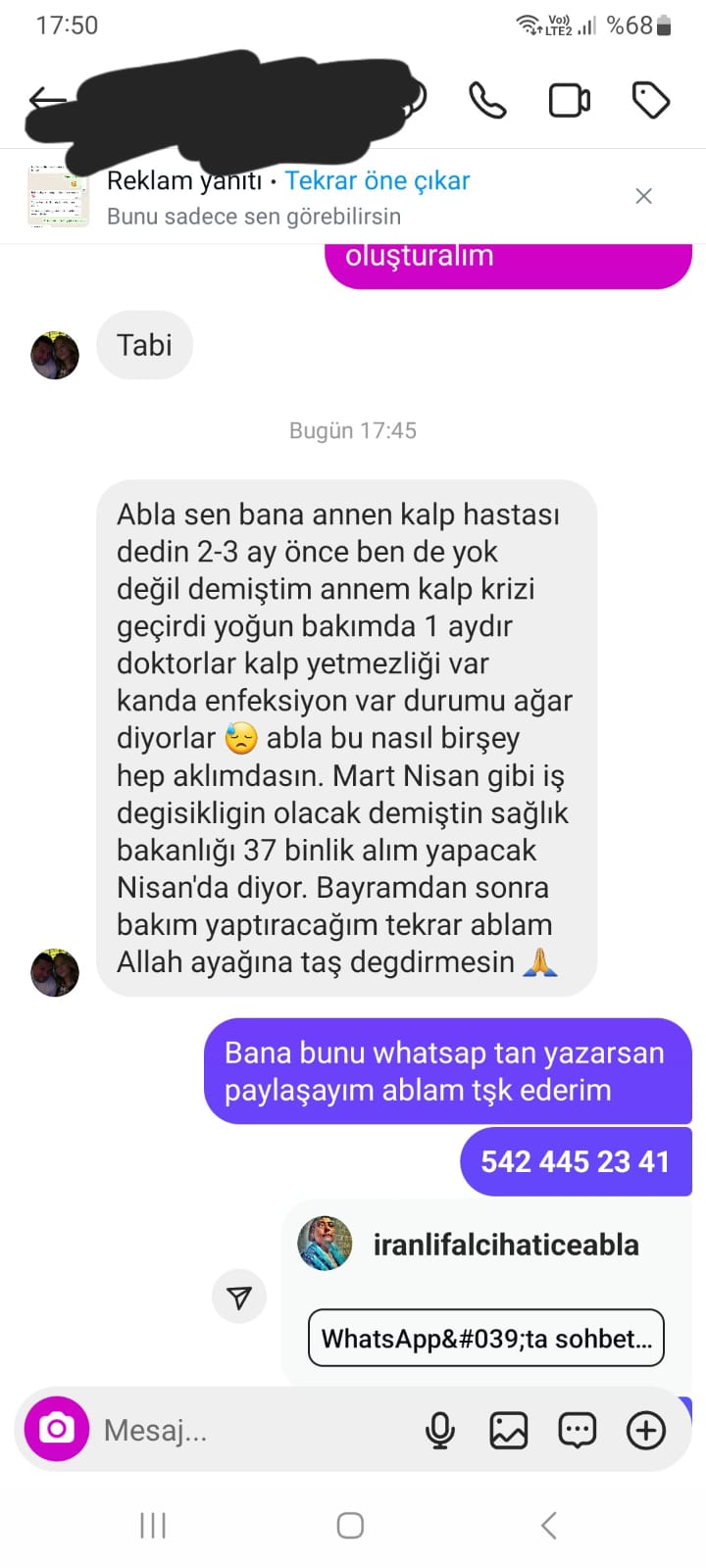Go to the system home screen

[x=350, y=1525]
